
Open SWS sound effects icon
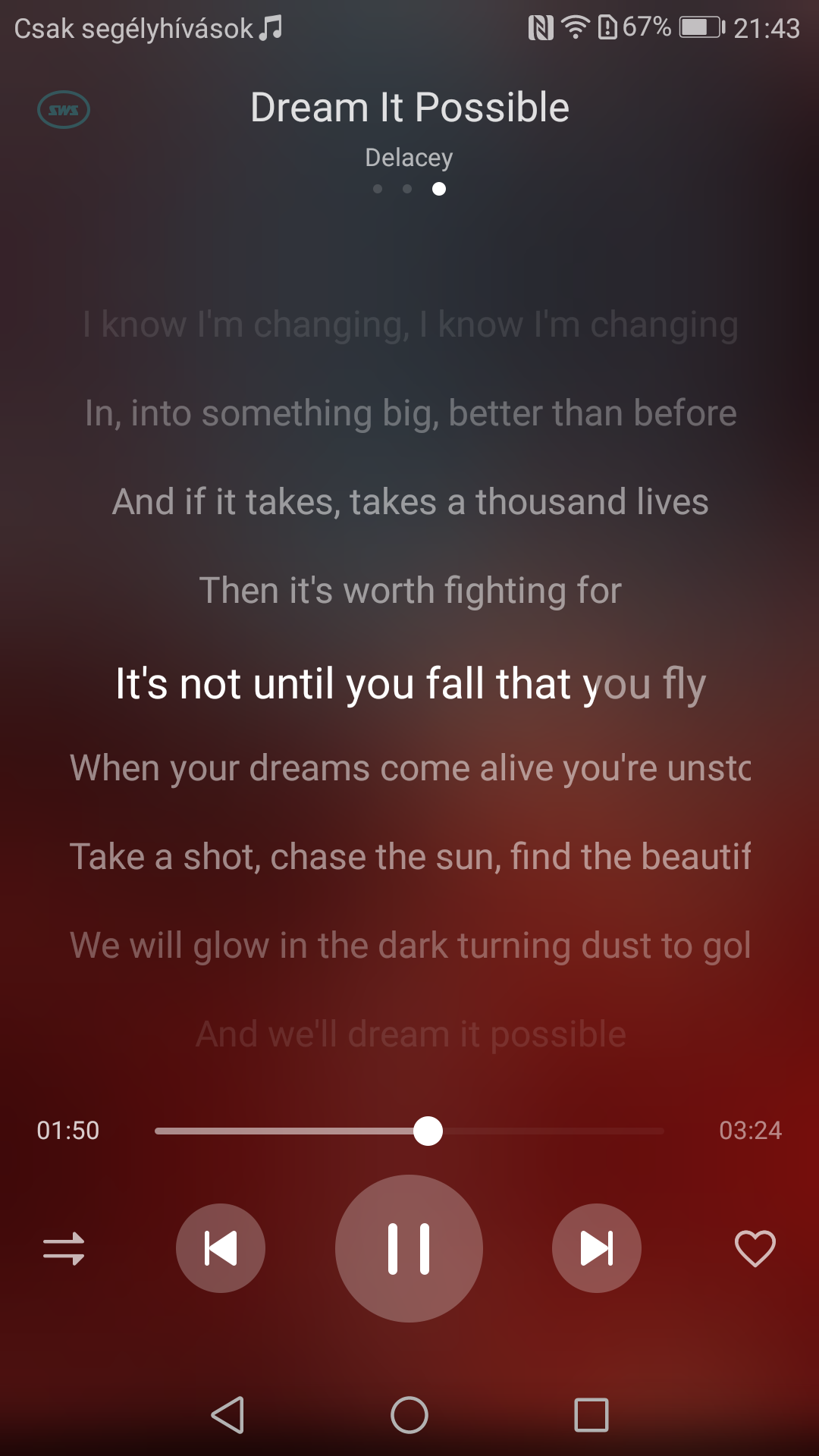point(64,110)
